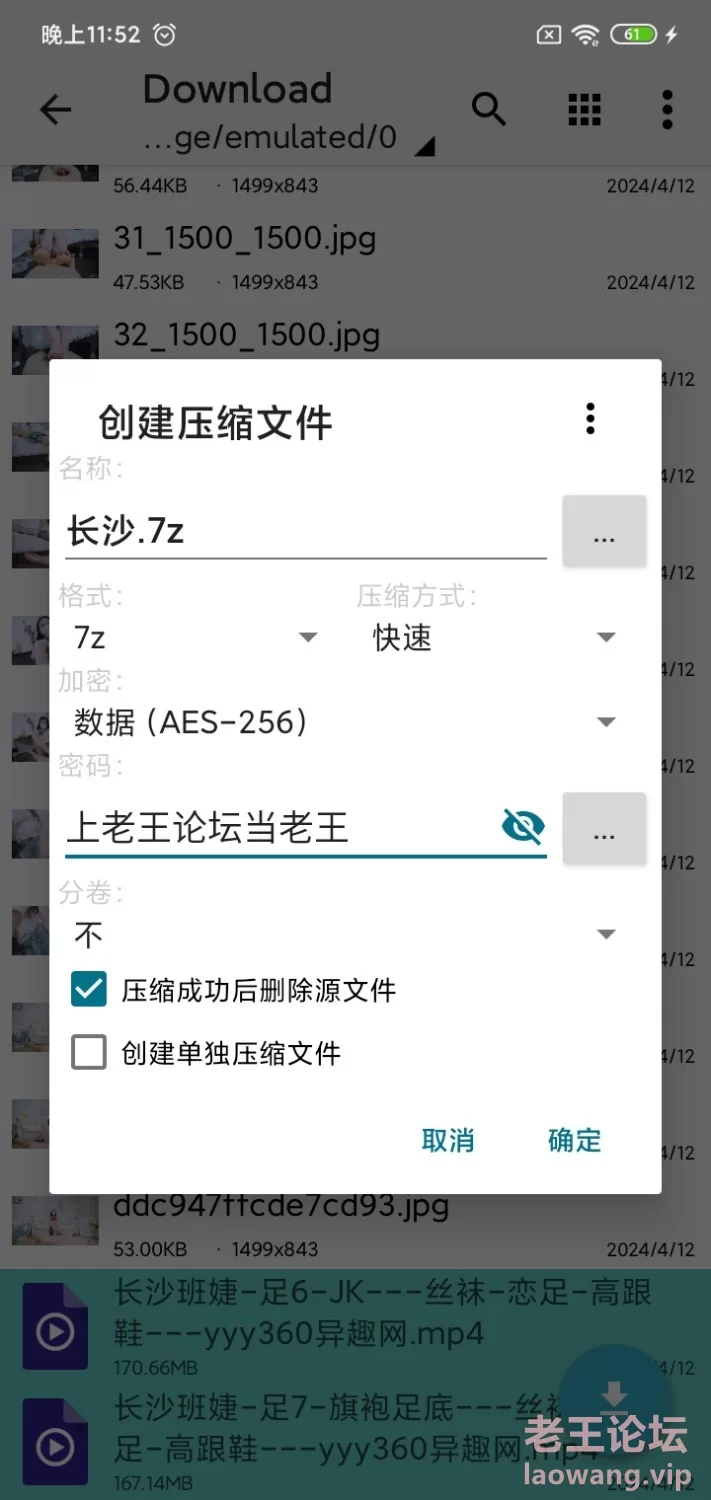Cancel with the 取消 button
Screen dimensions: 711x1500
[447, 1140]
